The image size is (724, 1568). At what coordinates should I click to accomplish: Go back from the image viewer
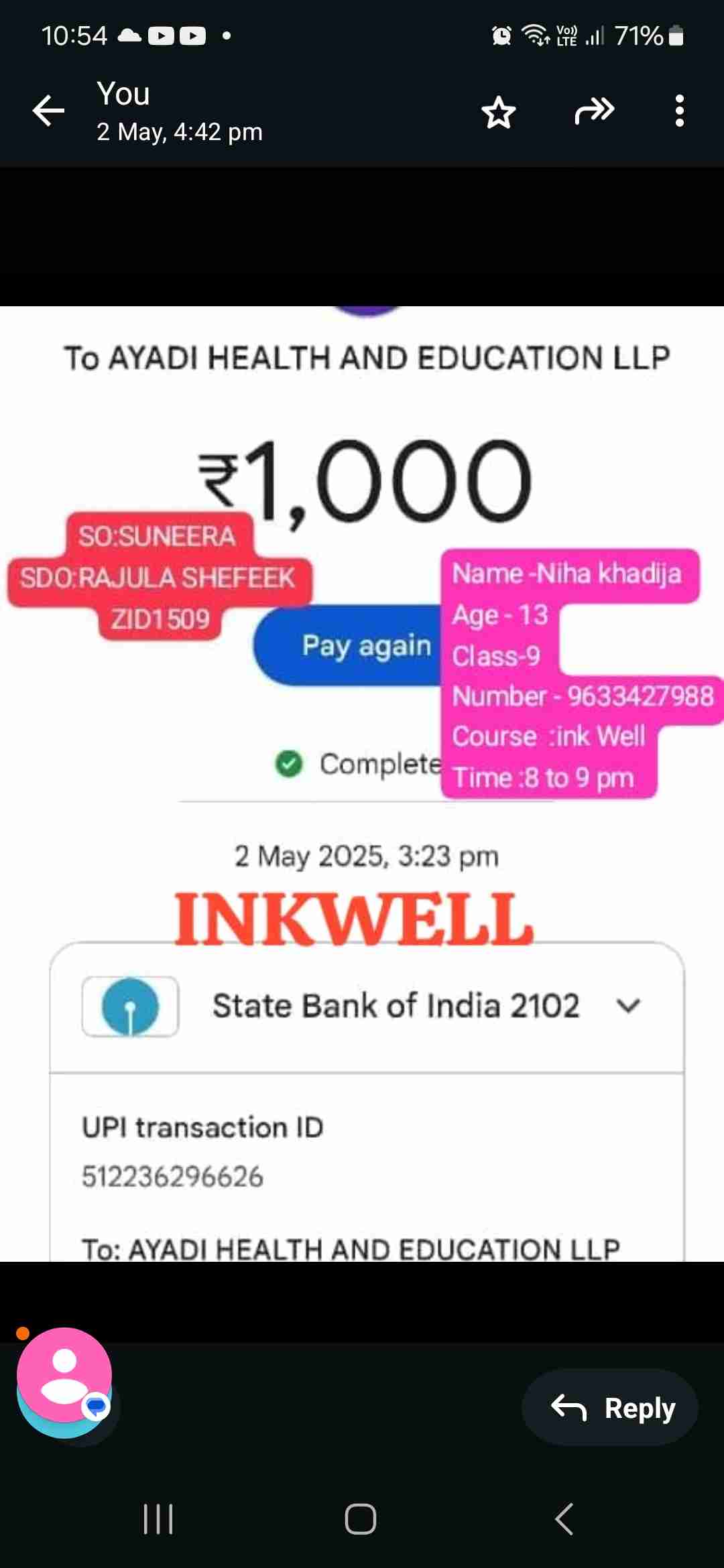point(49,111)
